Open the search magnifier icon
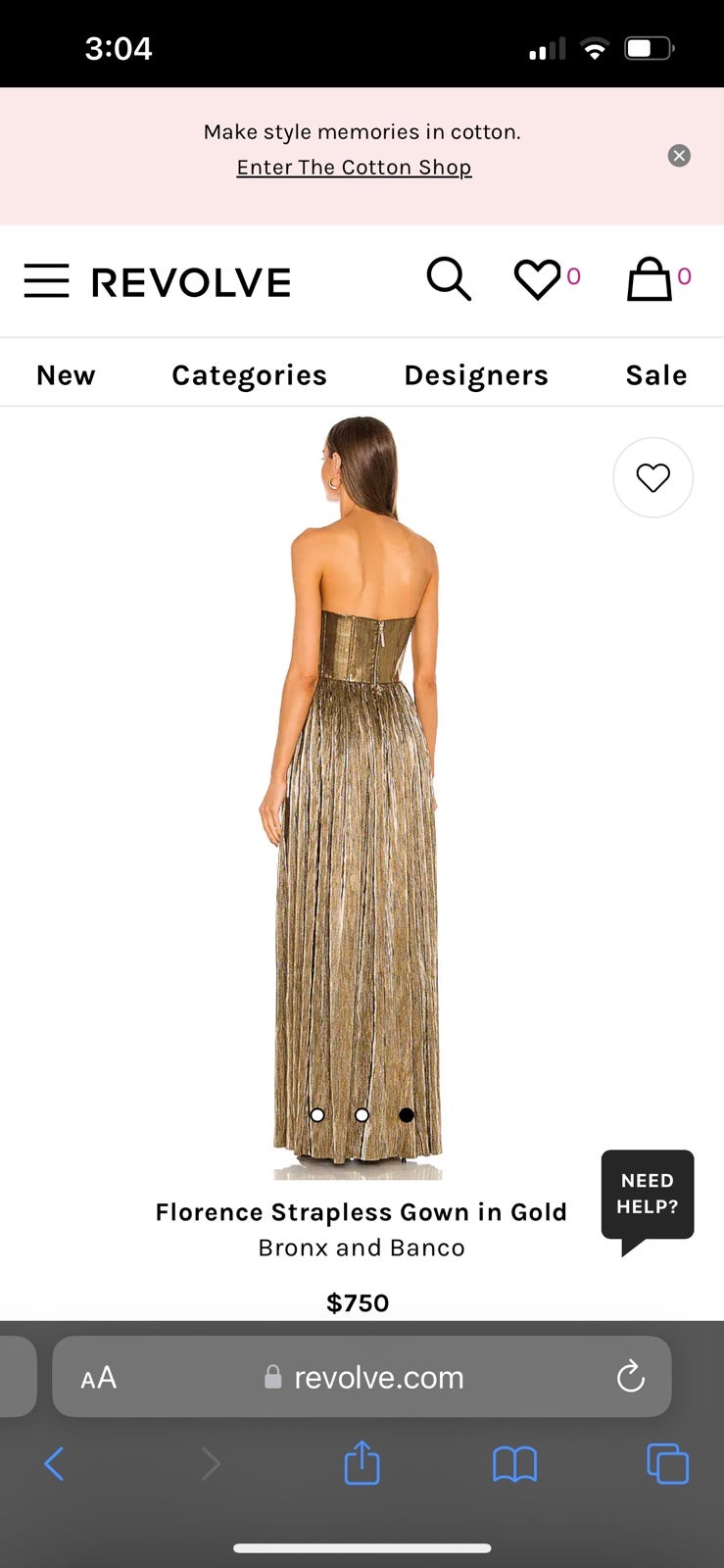 pos(449,279)
